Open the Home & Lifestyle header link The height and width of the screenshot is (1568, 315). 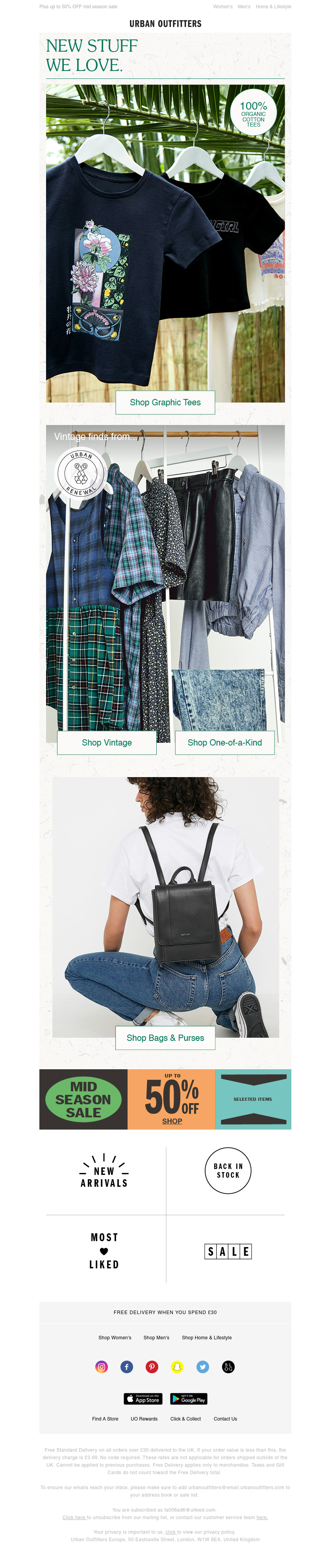[273, 7]
